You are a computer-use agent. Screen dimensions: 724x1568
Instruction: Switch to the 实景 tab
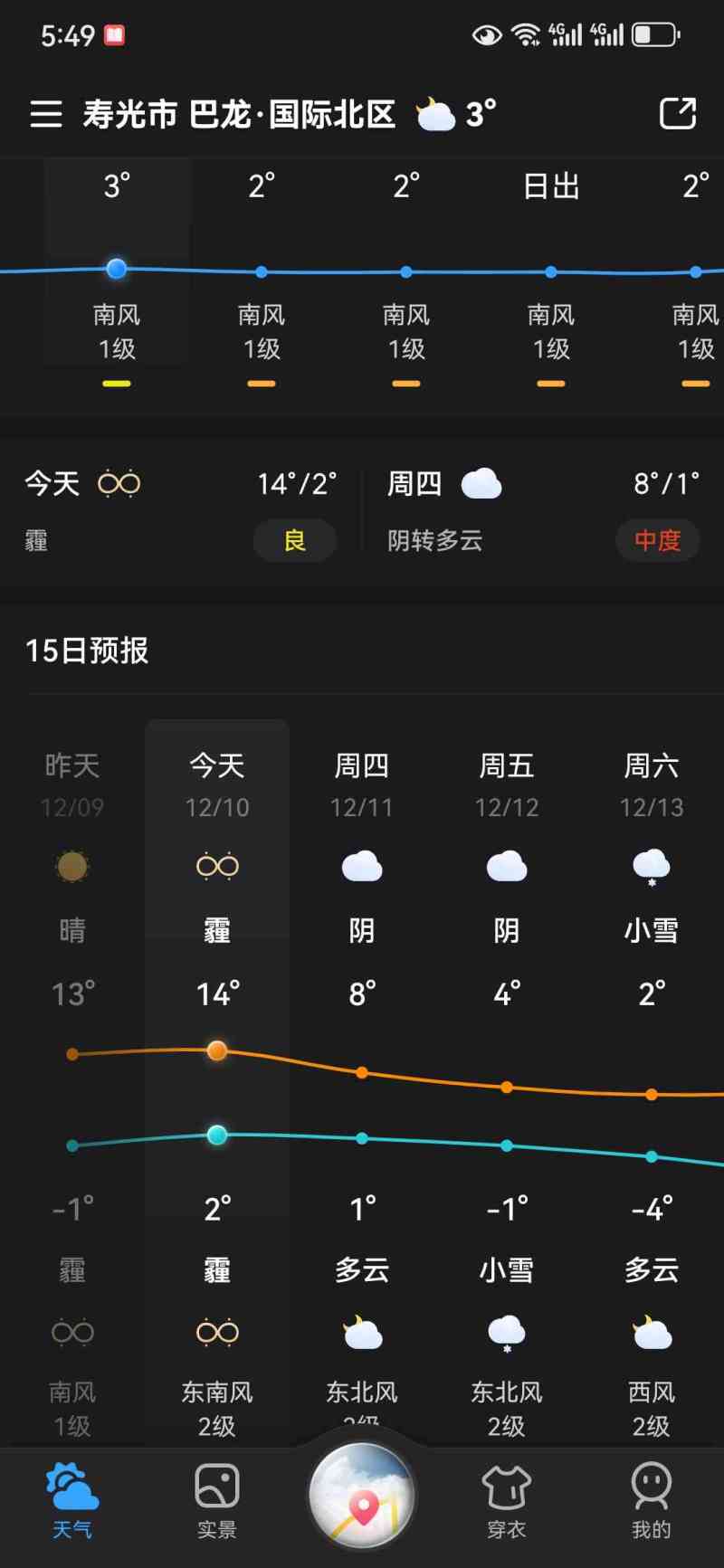click(217, 1500)
